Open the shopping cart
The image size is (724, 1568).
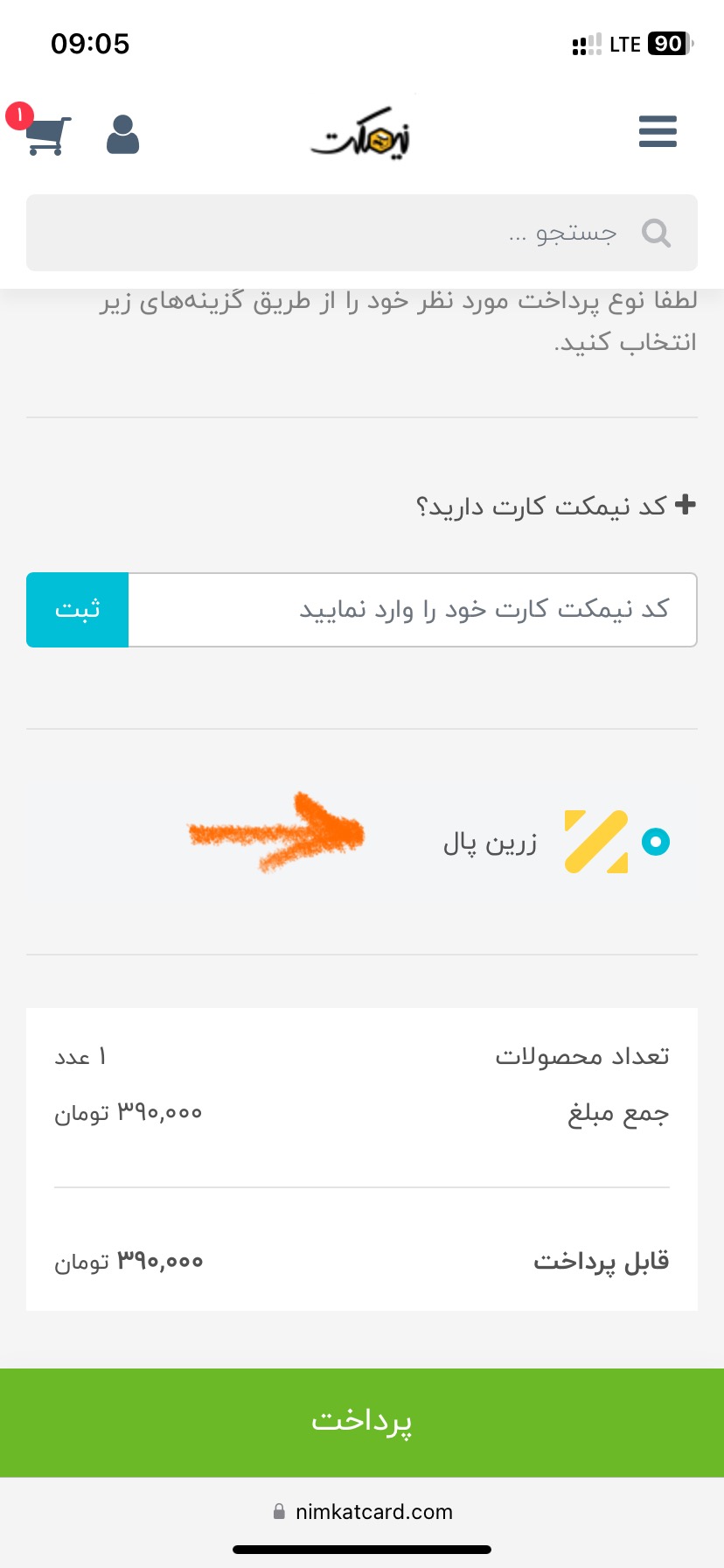[45, 136]
